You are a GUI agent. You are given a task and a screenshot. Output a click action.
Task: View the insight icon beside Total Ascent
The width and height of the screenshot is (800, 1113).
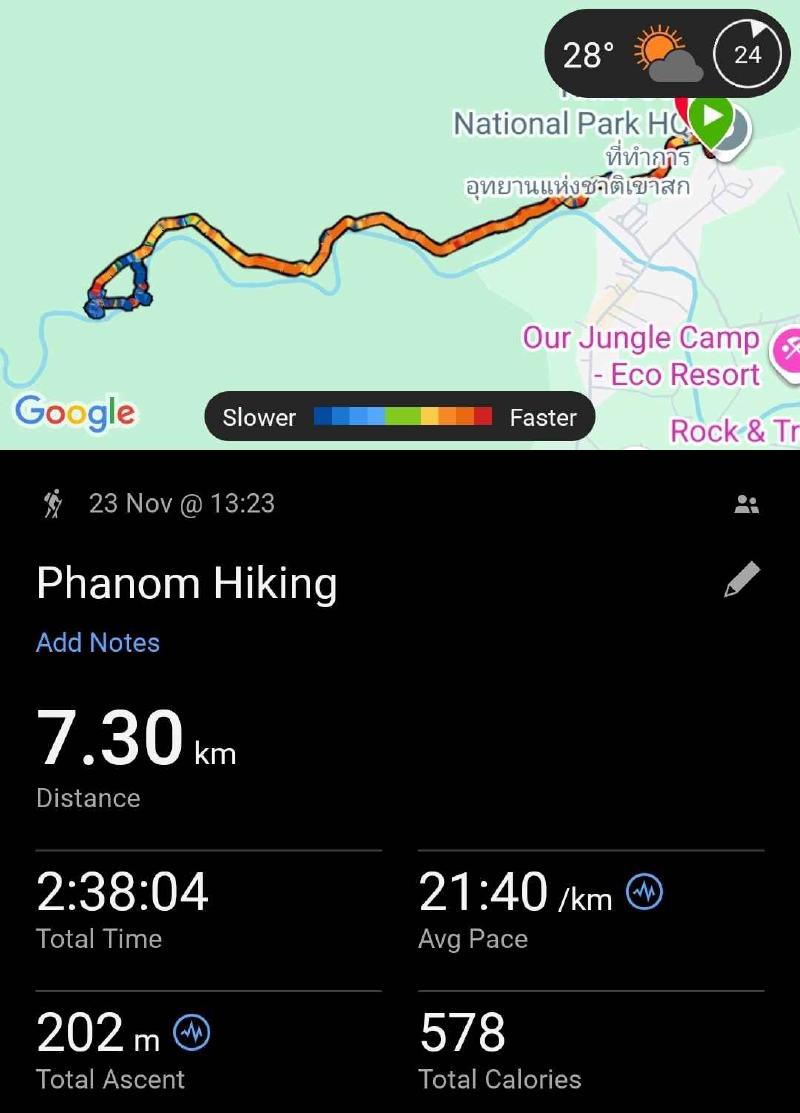(x=192, y=1033)
